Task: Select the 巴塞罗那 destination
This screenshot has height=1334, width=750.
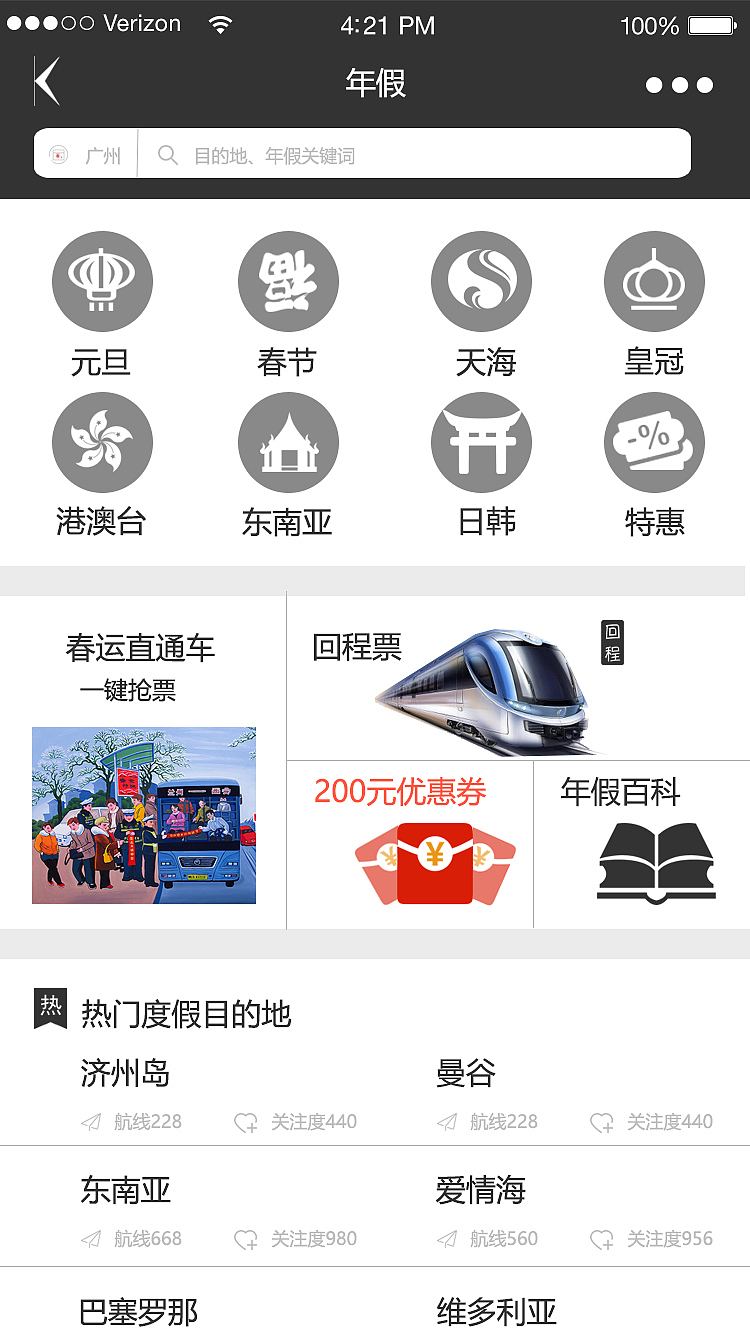Action: pos(138,1312)
